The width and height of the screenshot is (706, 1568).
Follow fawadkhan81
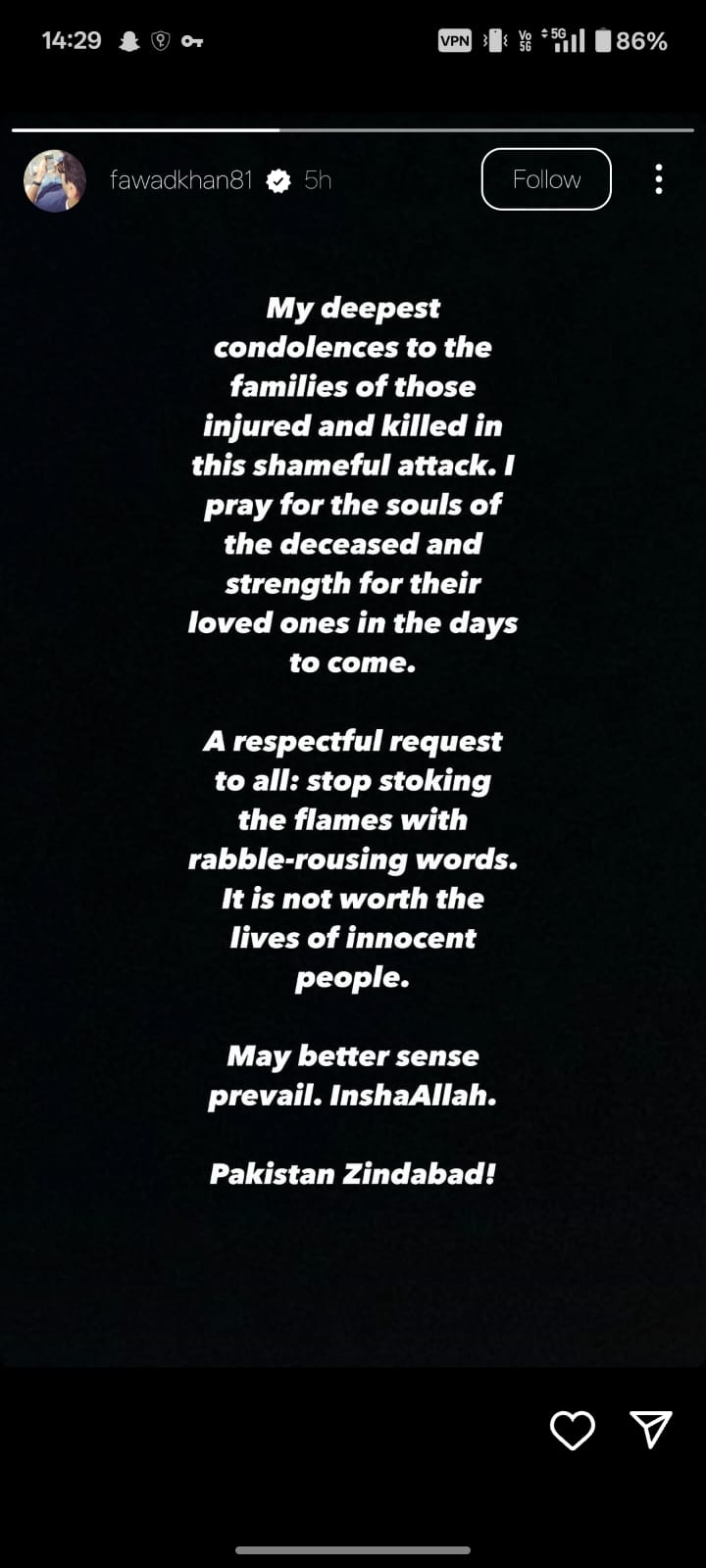click(x=546, y=179)
